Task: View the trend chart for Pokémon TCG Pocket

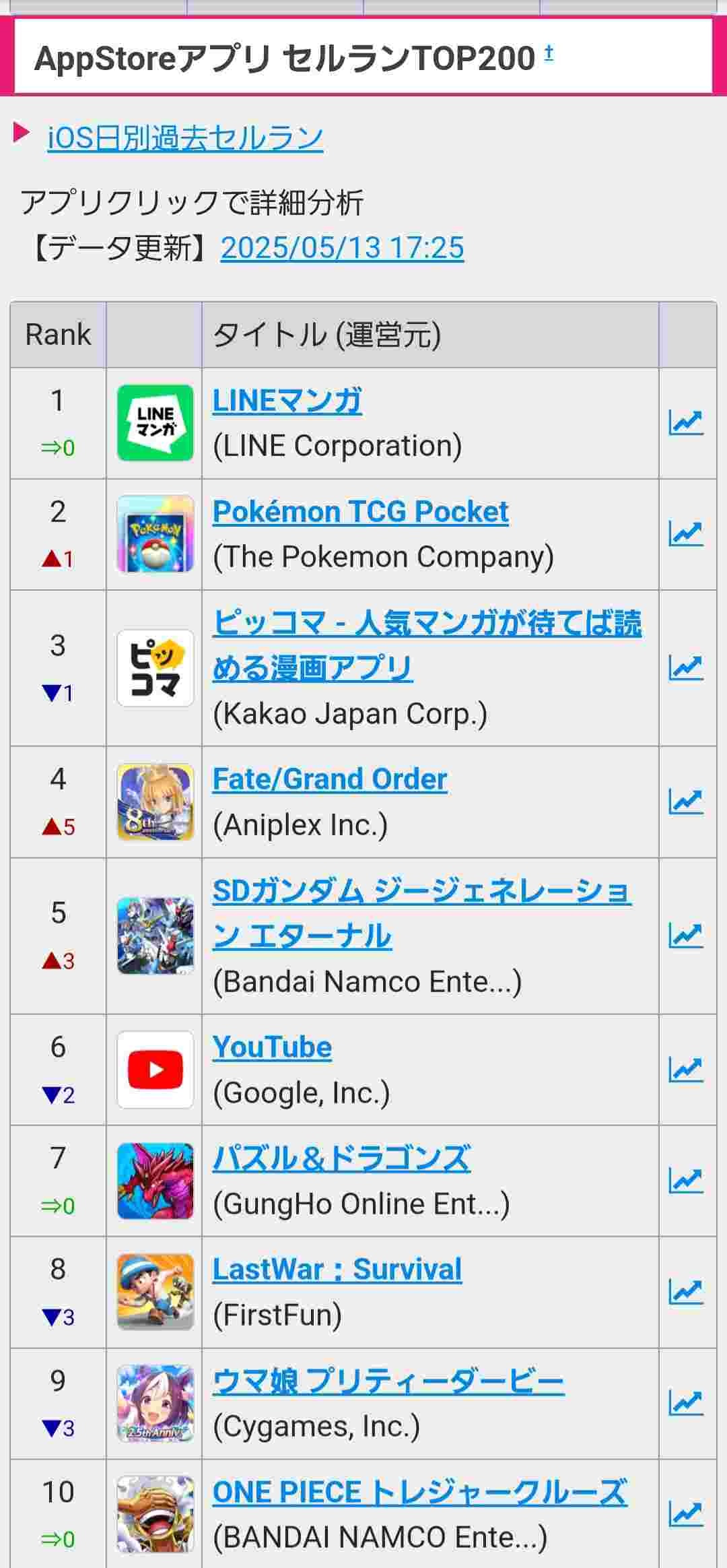Action: pyautogui.click(x=686, y=534)
